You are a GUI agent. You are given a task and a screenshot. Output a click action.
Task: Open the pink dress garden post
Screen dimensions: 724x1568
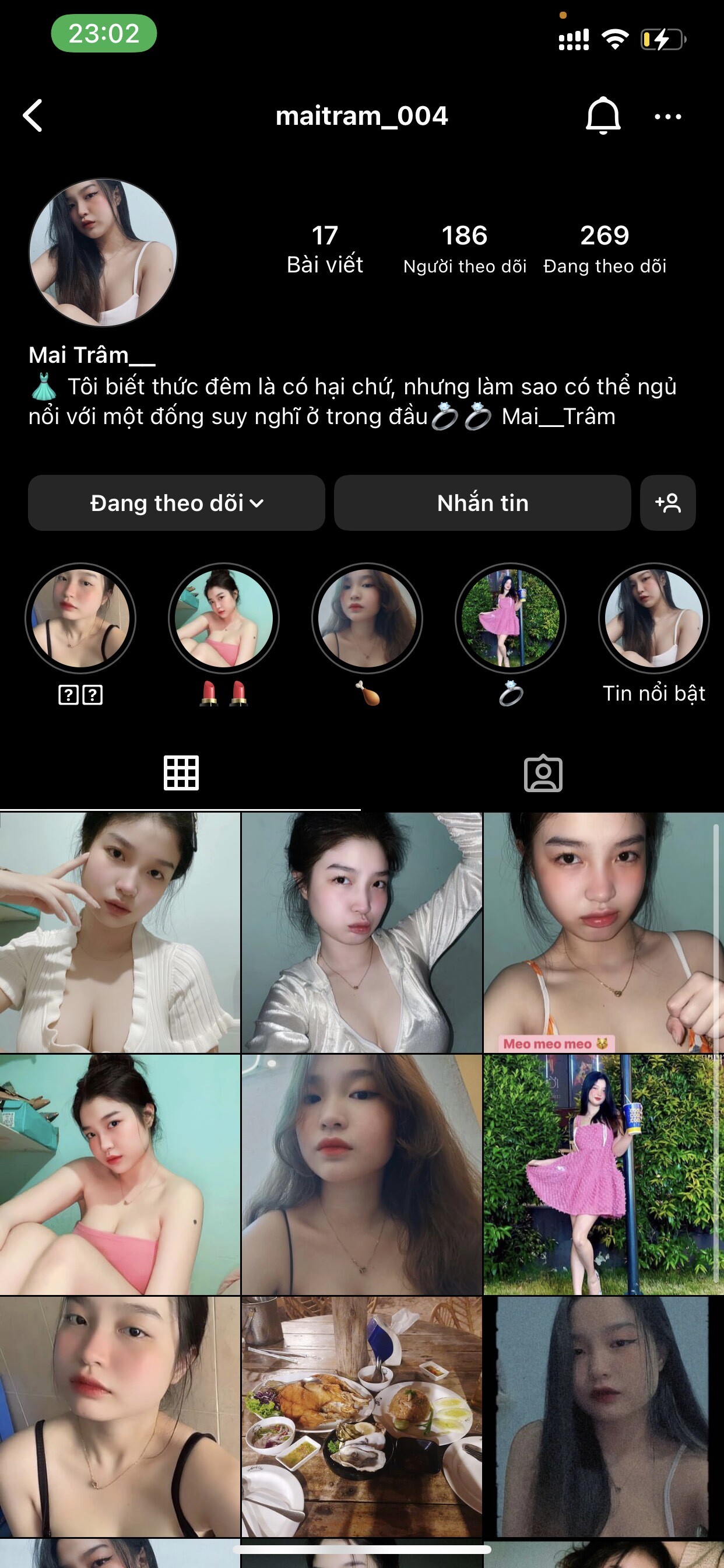tap(602, 1175)
